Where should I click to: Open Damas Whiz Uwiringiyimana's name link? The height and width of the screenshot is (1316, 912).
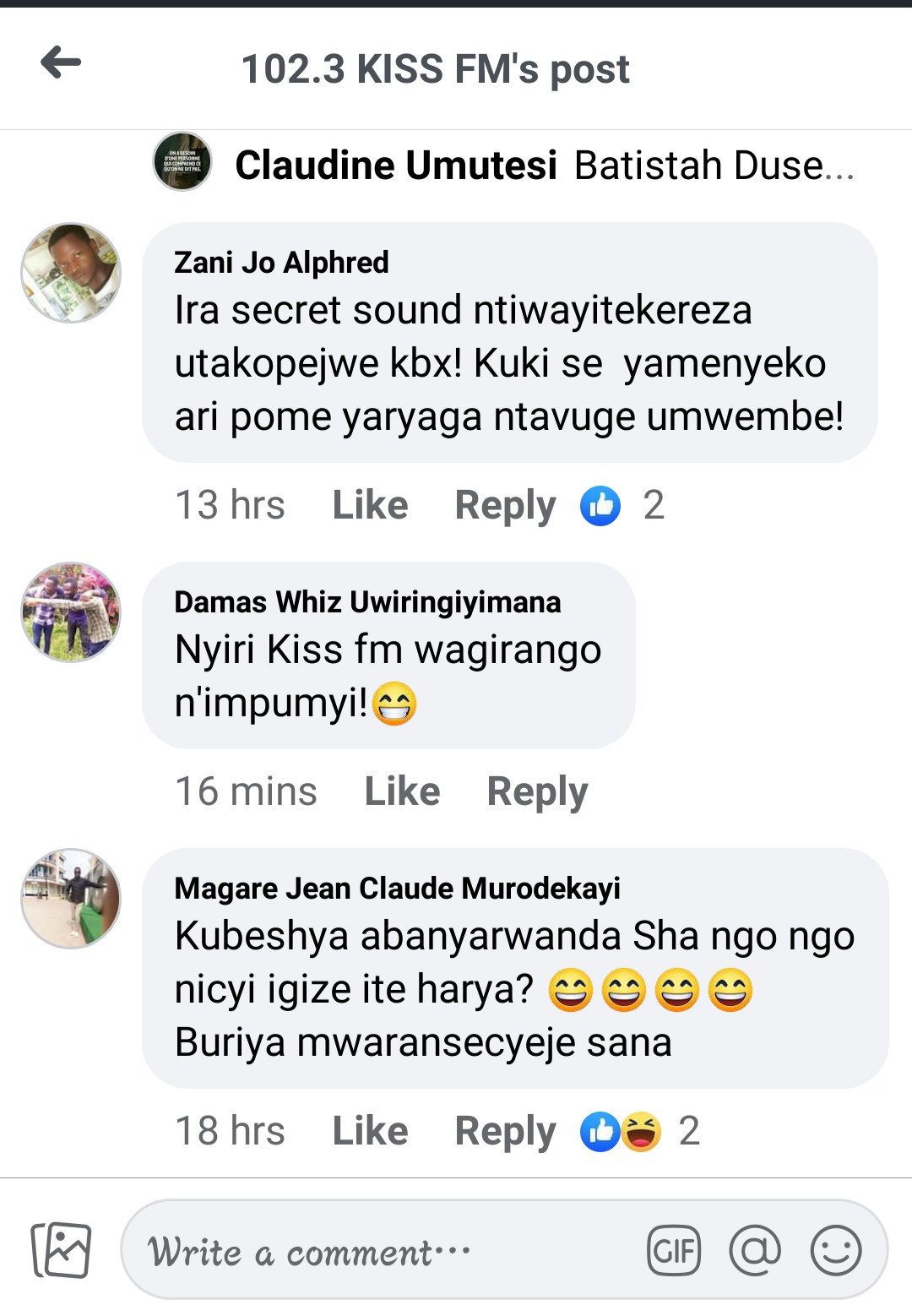[x=367, y=602]
